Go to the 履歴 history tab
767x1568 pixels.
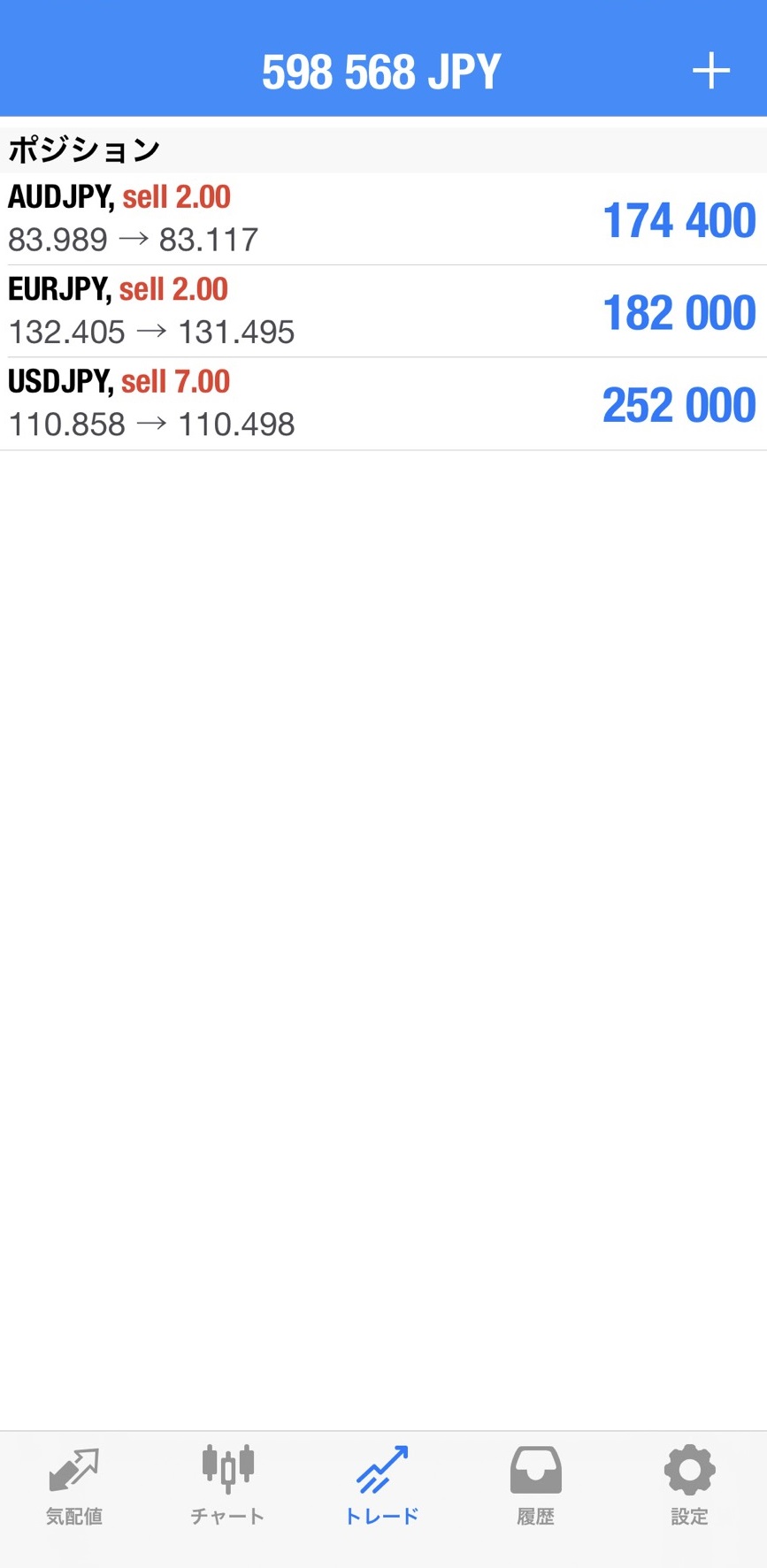pyautogui.click(x=535, y=1486)
